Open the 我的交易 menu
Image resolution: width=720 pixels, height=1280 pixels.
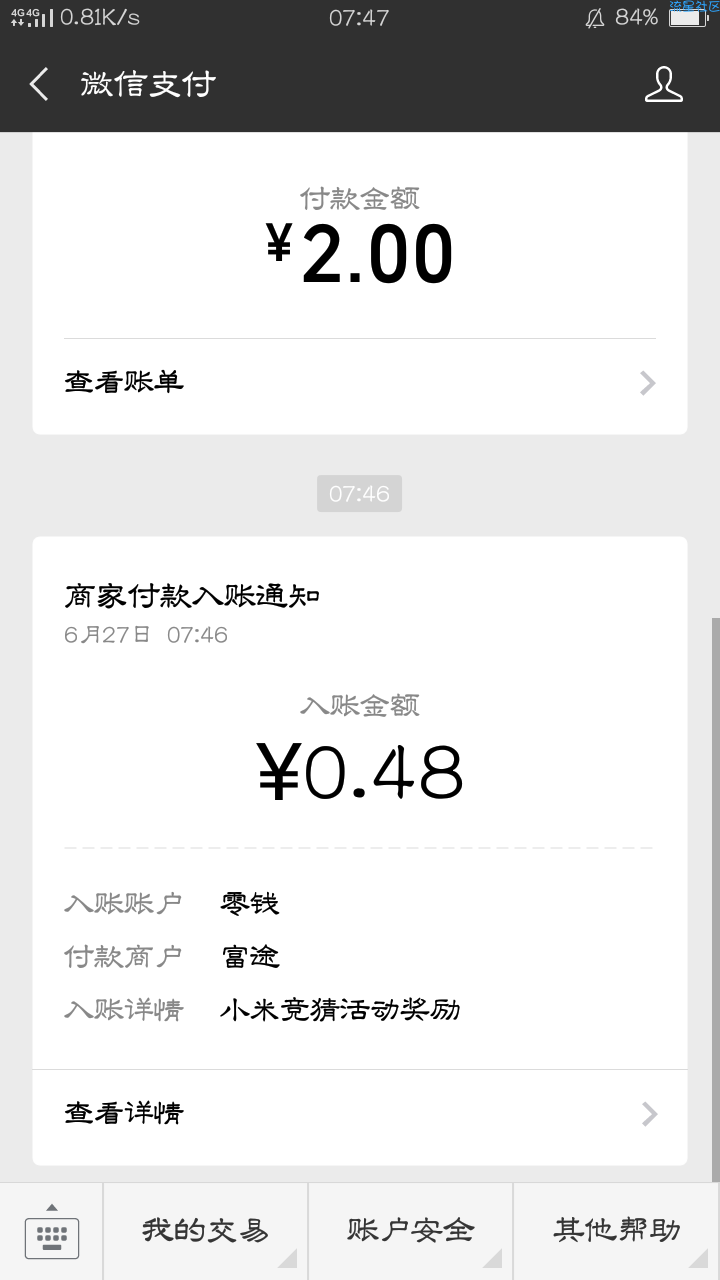tap(205, 1232)
